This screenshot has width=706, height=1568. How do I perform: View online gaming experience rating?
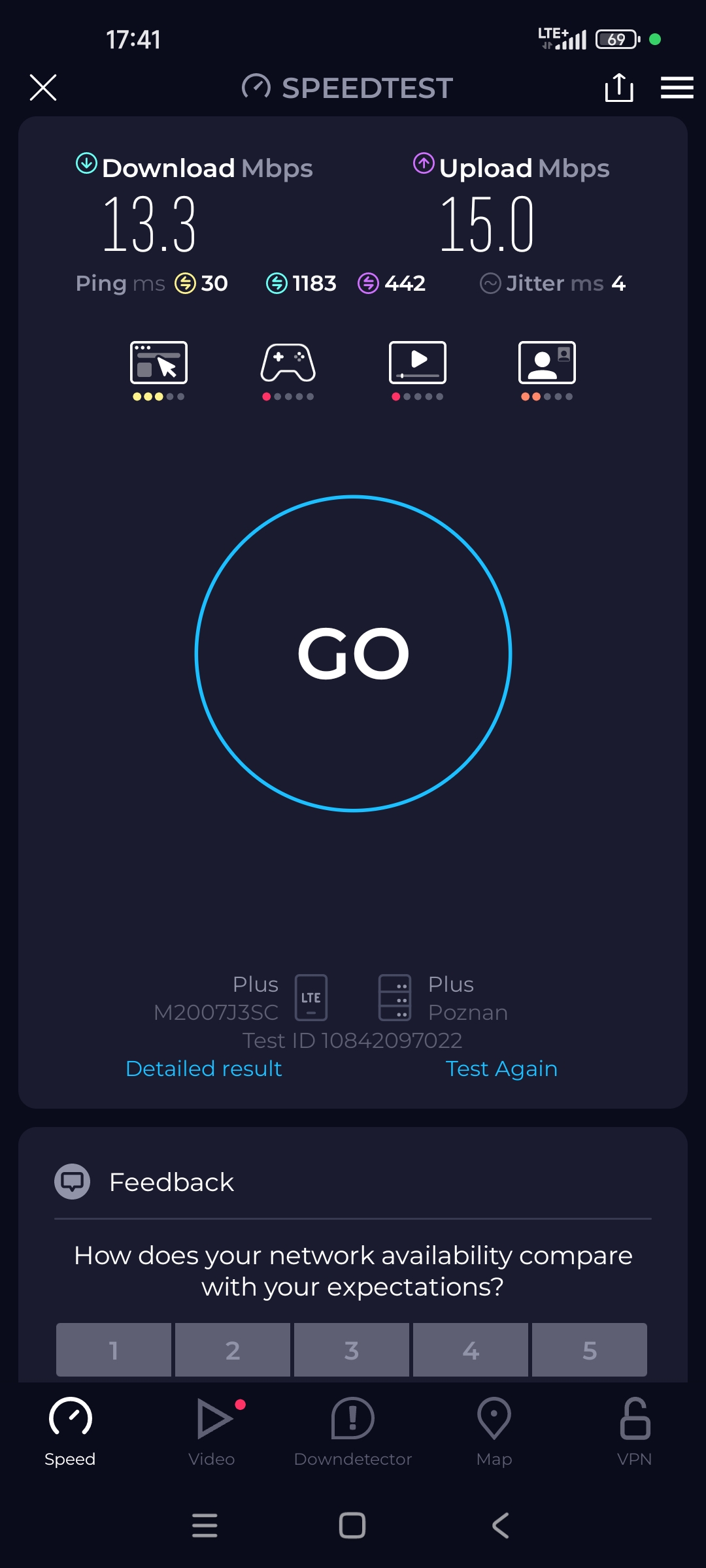[x=288, y=369]
